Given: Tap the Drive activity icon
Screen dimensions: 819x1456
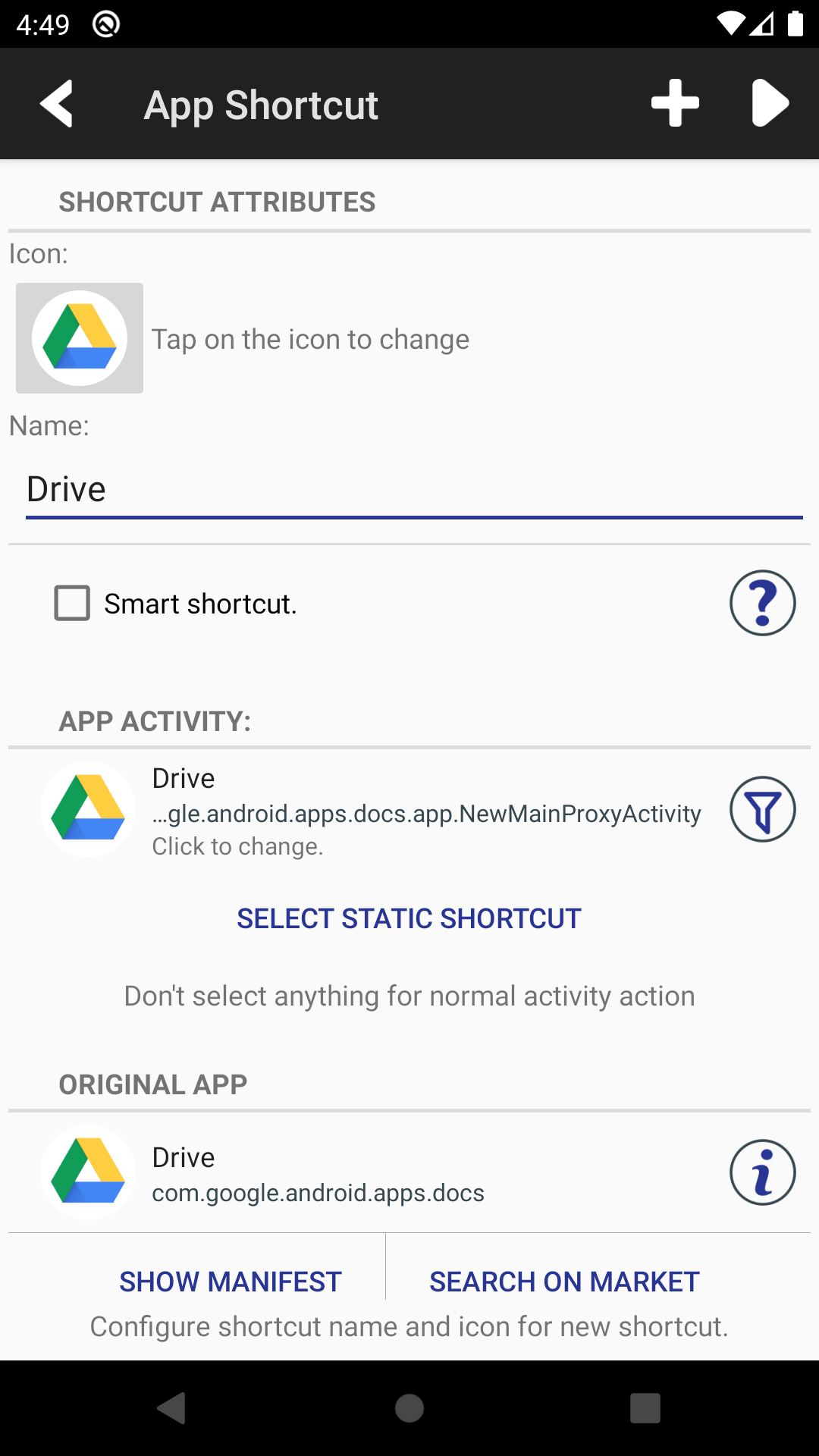Looking at the screenshot, I should coord(87,809).
